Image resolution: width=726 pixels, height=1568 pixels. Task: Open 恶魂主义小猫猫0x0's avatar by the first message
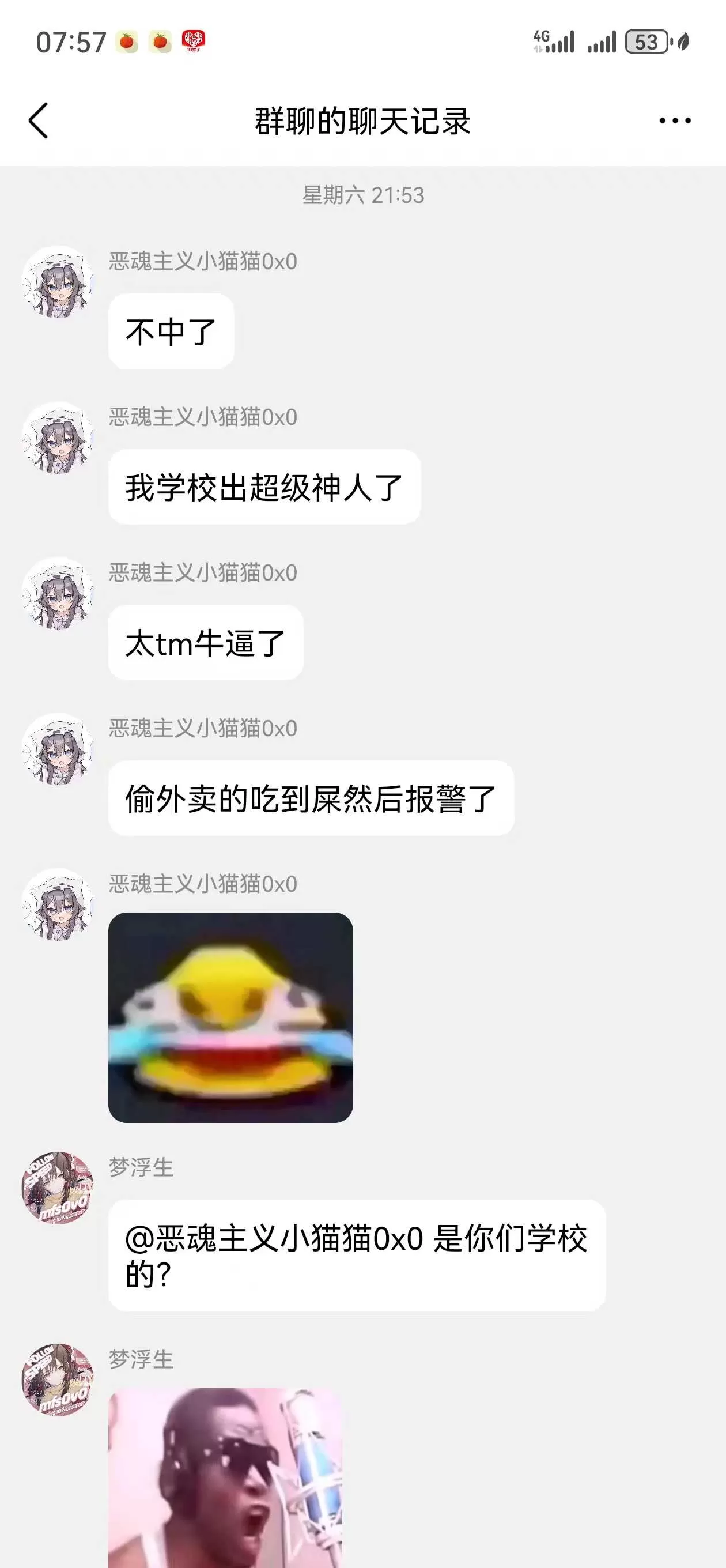click(x=58, y=283)
